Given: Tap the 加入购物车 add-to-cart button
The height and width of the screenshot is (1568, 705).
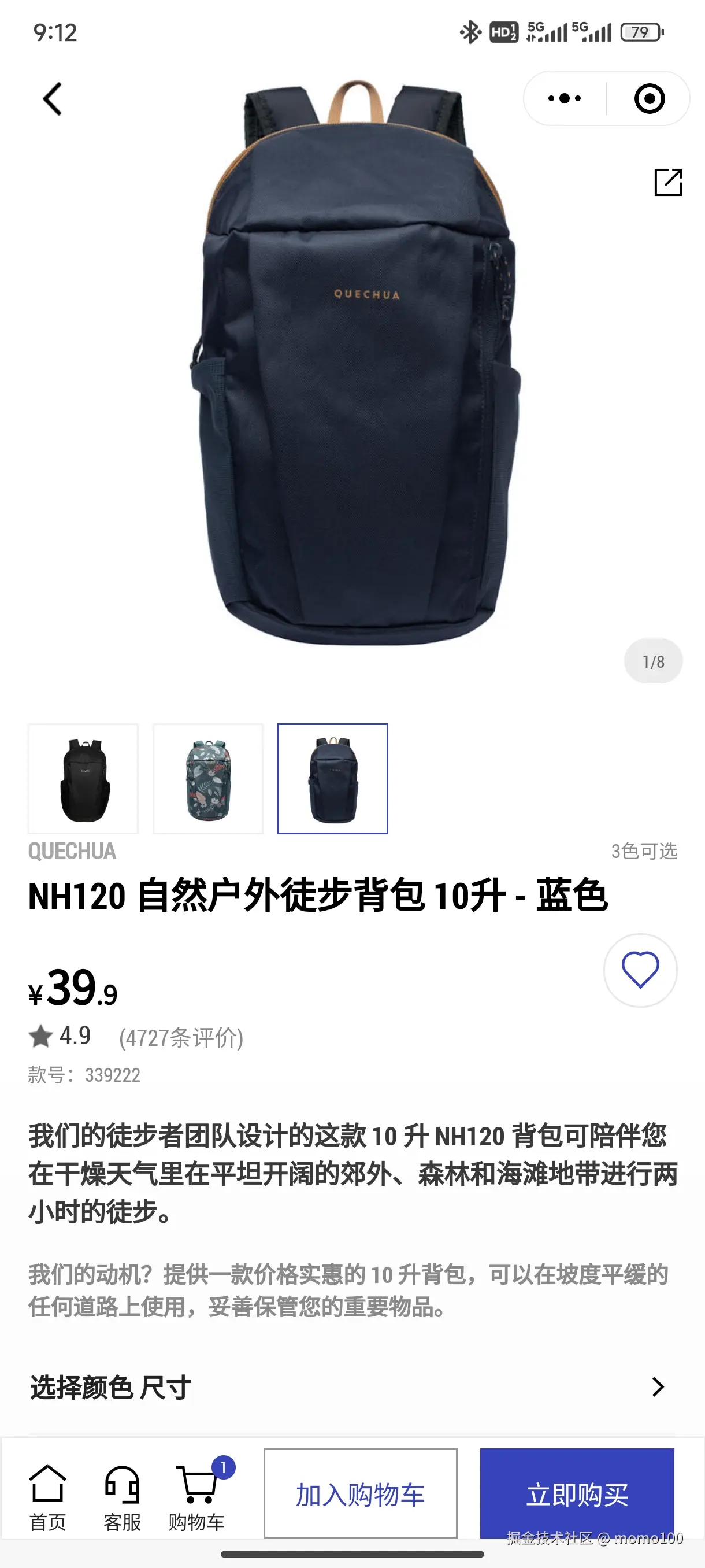Looking at the screenshot, I should click(360, 1492).
